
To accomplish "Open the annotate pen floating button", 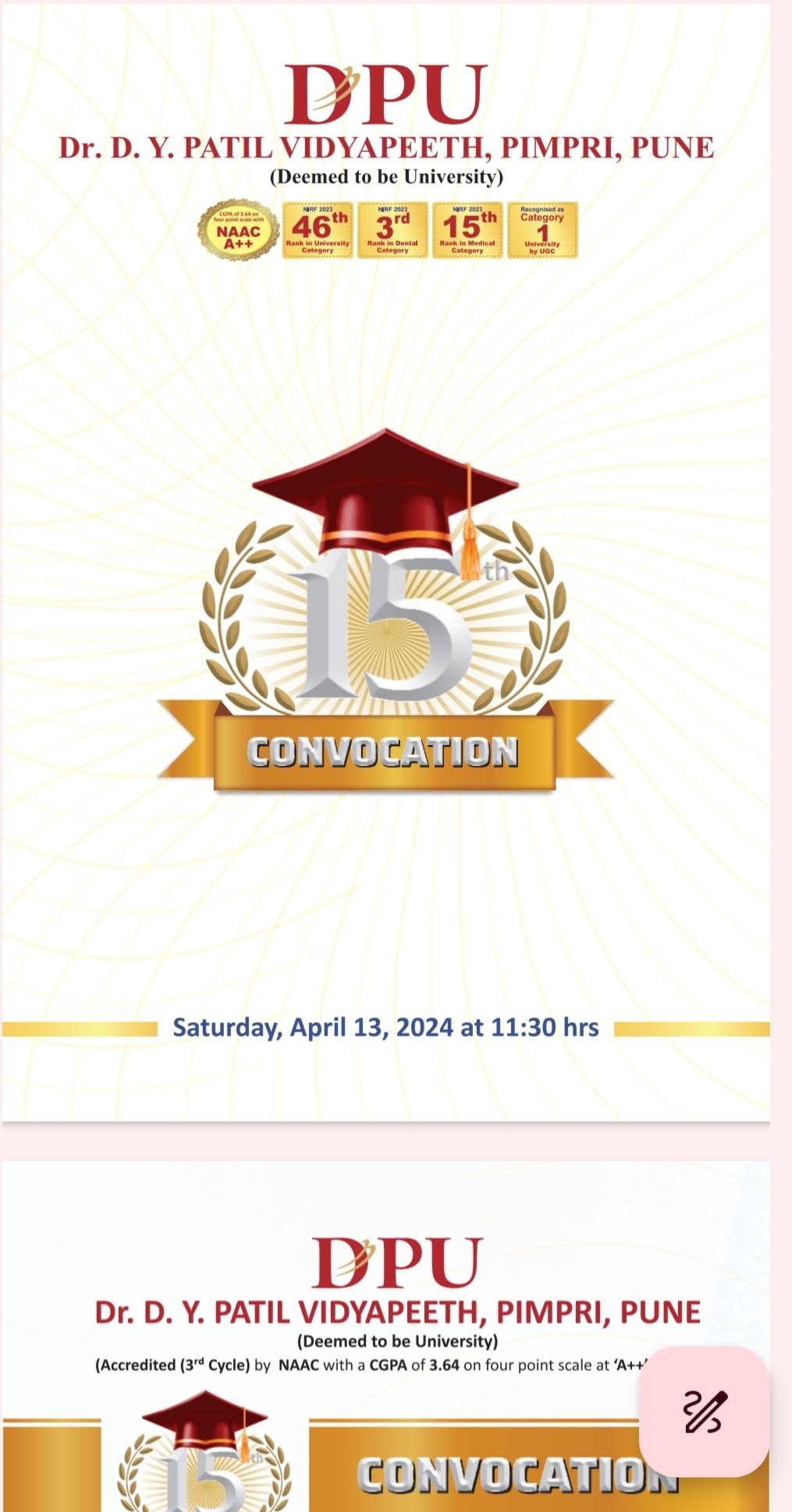I will (x=705, y=1411).
